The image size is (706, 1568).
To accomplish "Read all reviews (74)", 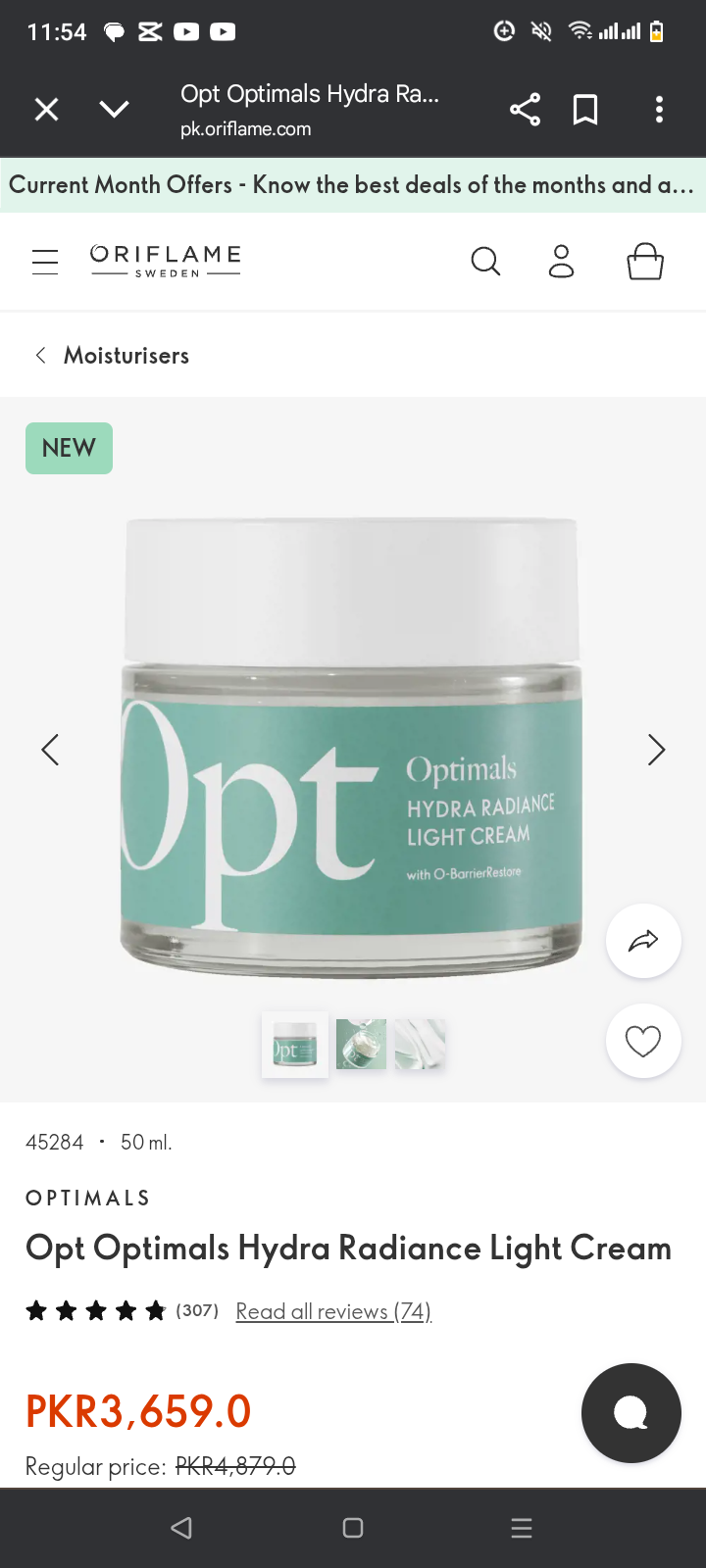I will tap(333, 1311).
